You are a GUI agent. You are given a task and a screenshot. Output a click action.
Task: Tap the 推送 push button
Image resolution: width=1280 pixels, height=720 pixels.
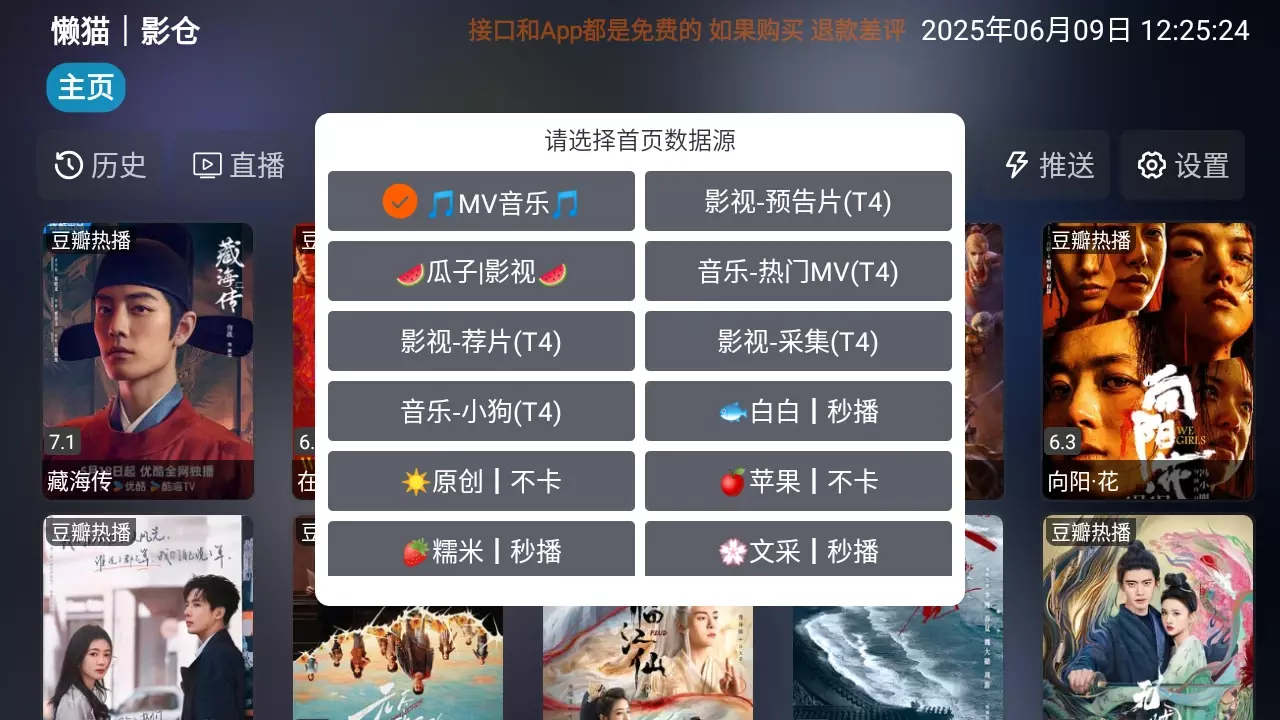click(1049, 166)
